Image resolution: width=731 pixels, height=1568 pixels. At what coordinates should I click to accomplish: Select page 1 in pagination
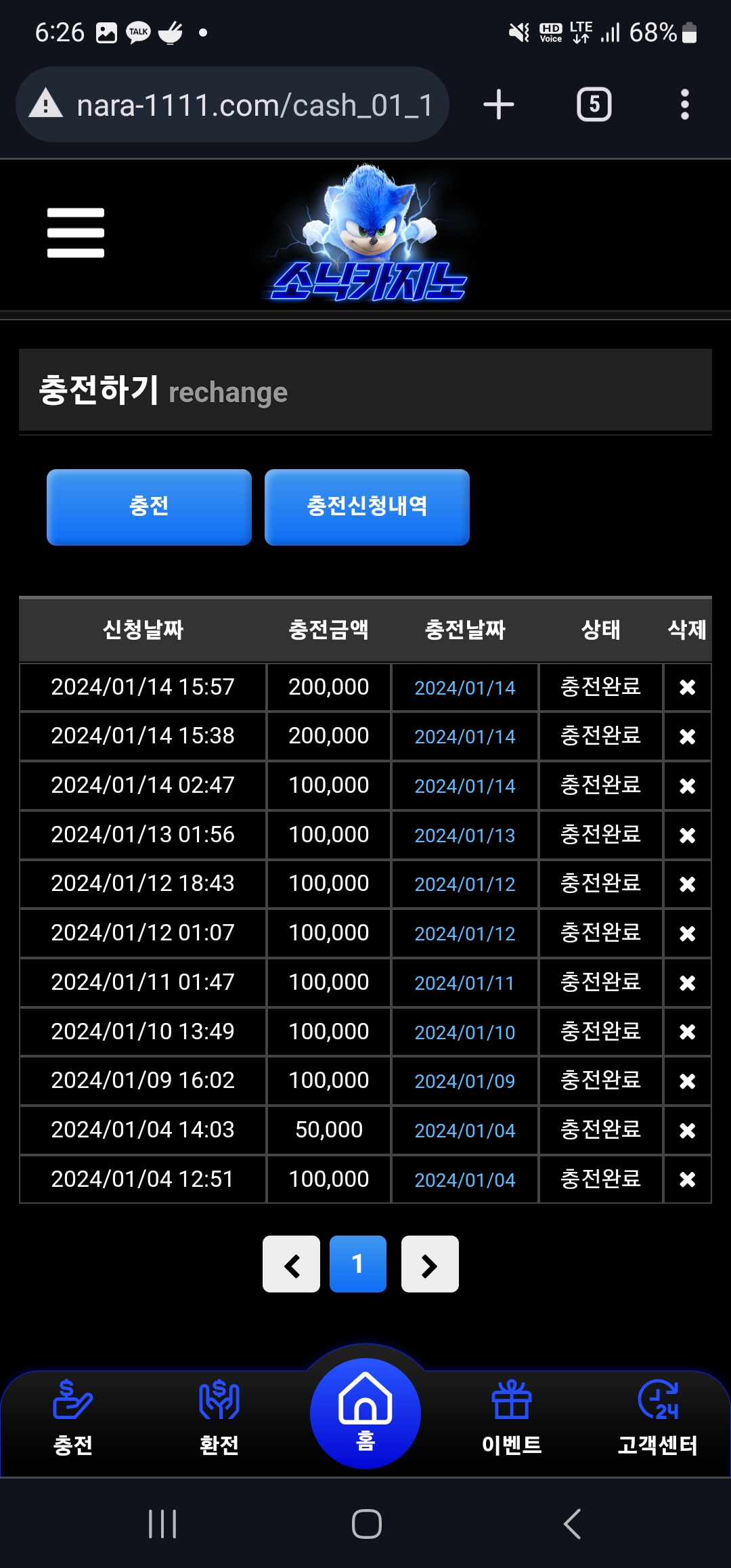[358, 1264]
